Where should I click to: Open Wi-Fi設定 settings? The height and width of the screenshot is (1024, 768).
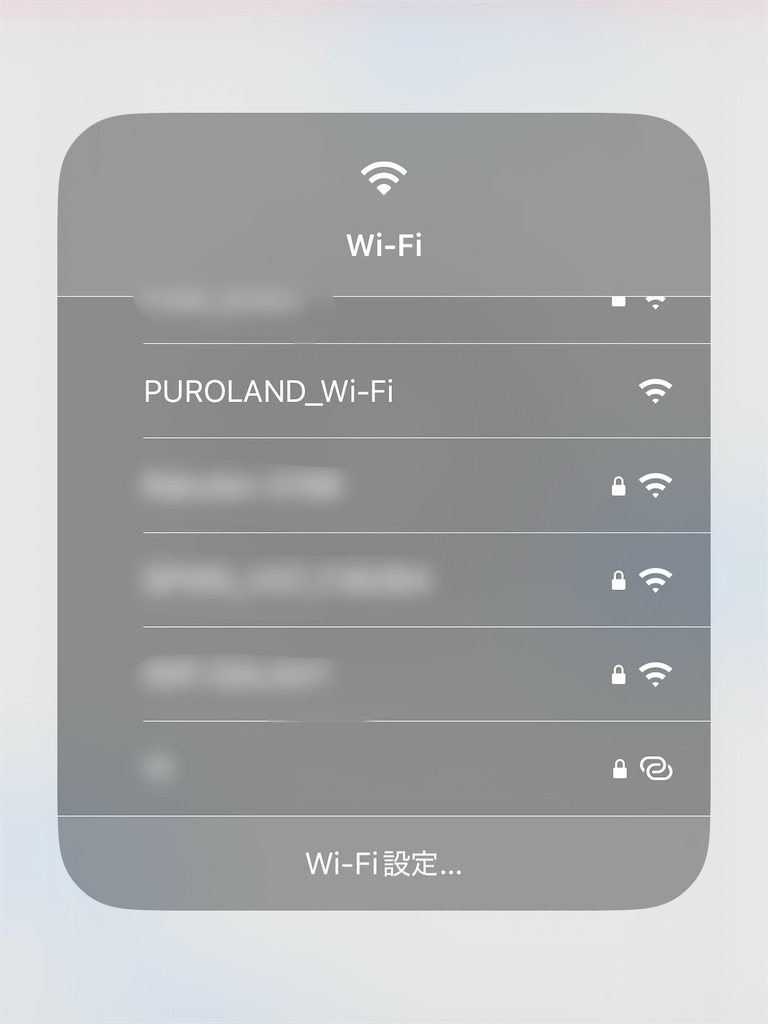(x=384, y=863)
